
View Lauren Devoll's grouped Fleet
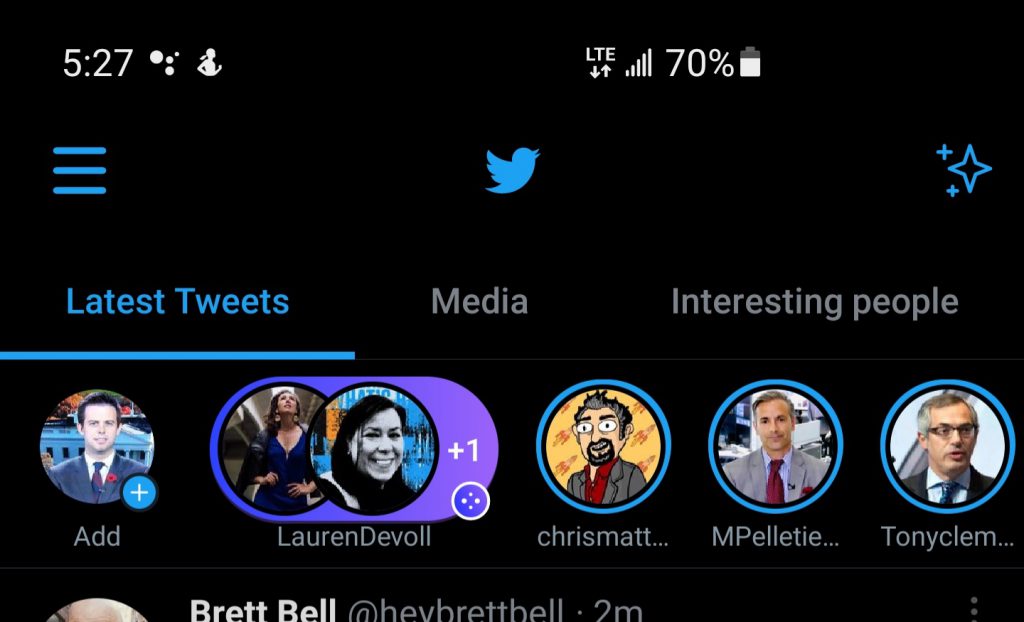352,447
